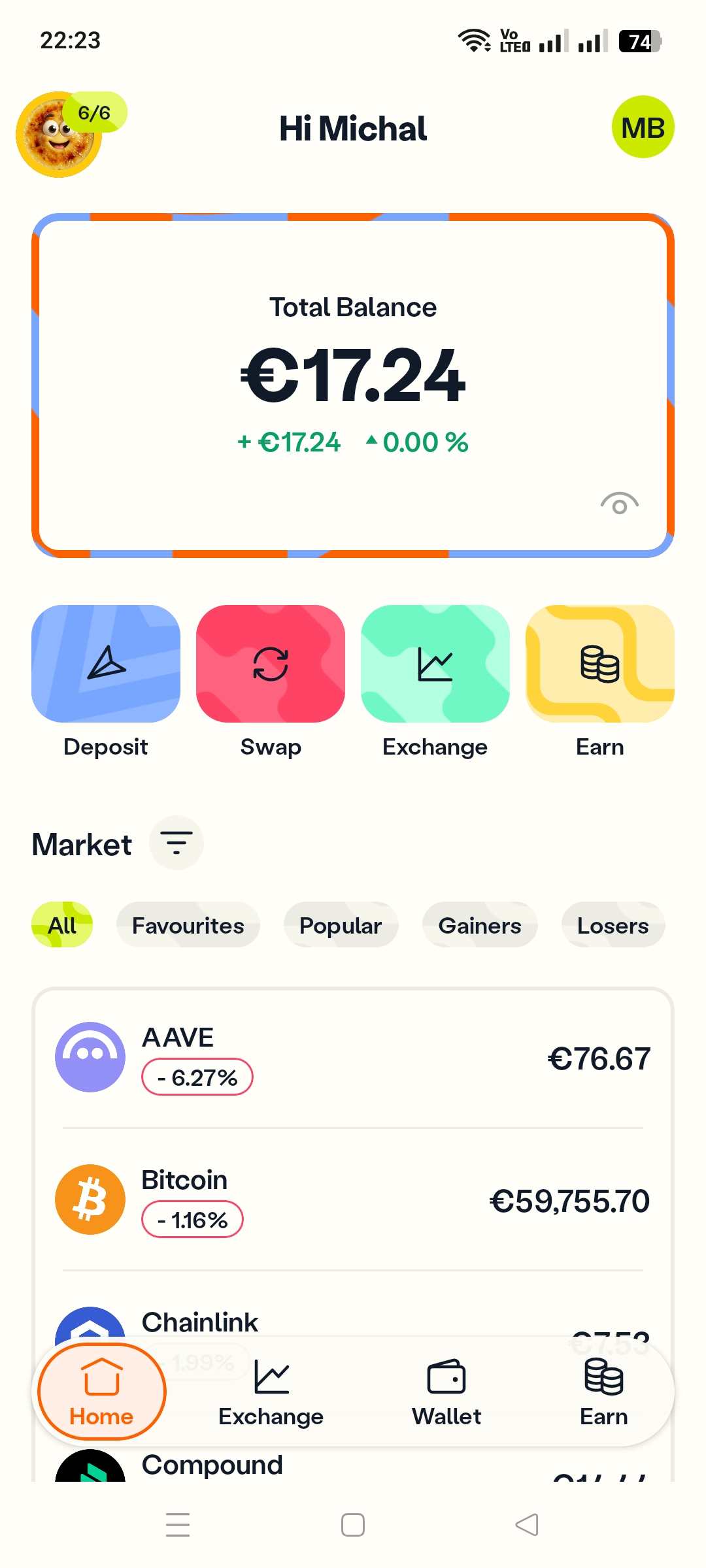This screenshot has width=706, height=1568.
Task: Select the All market chip
Action: click(62, 925)
